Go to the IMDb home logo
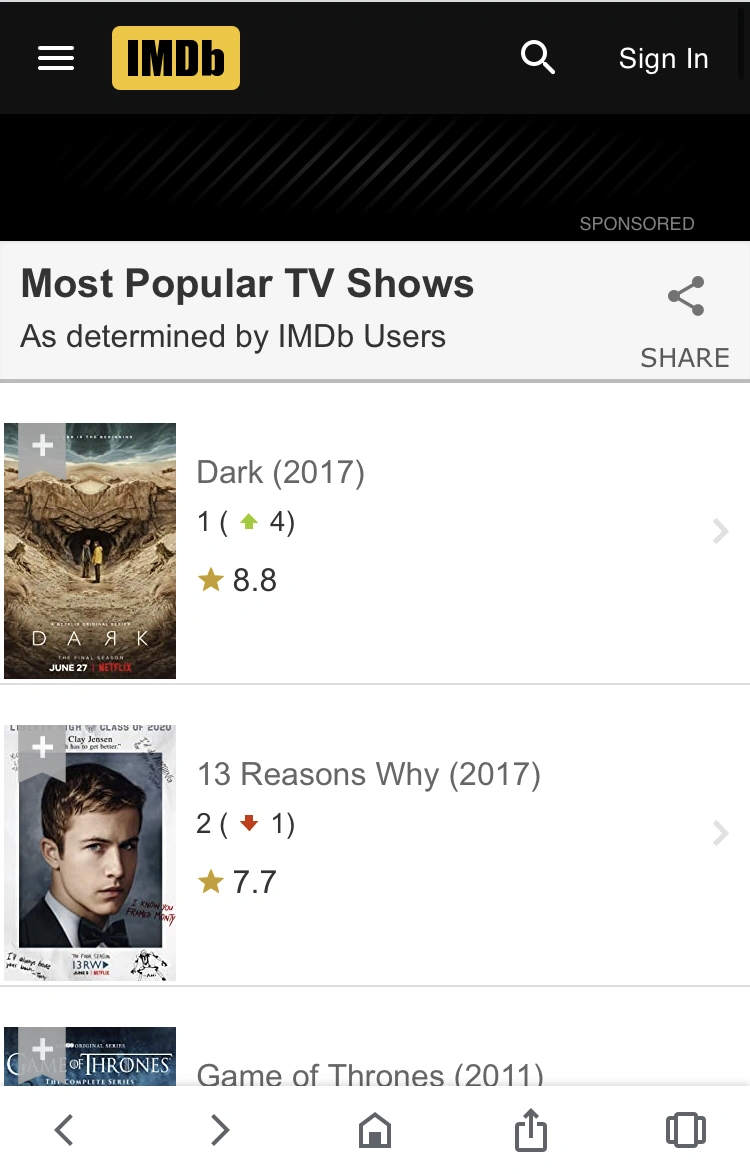Screen dimensions: 750x1174 [176, 59]
